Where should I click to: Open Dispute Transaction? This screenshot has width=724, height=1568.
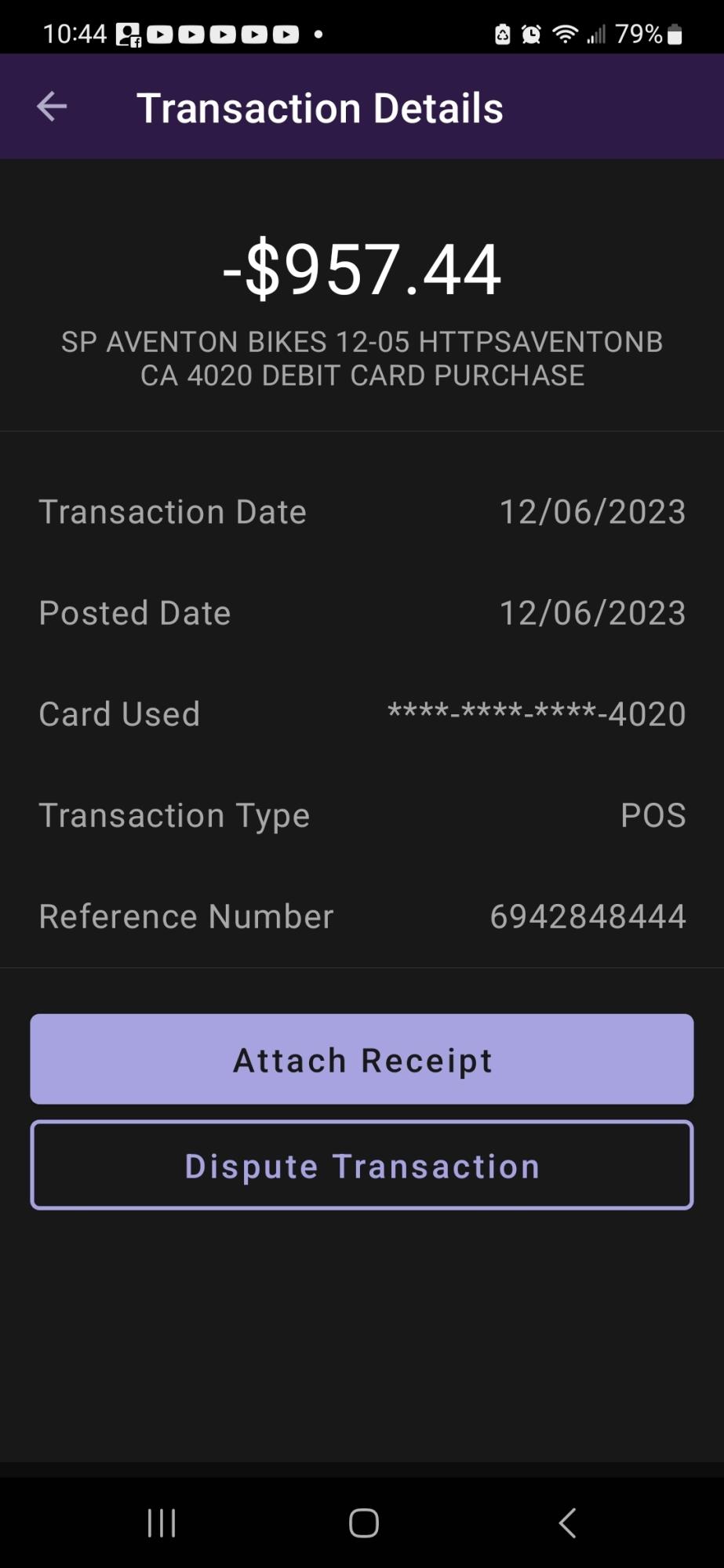coord(362,1165)
